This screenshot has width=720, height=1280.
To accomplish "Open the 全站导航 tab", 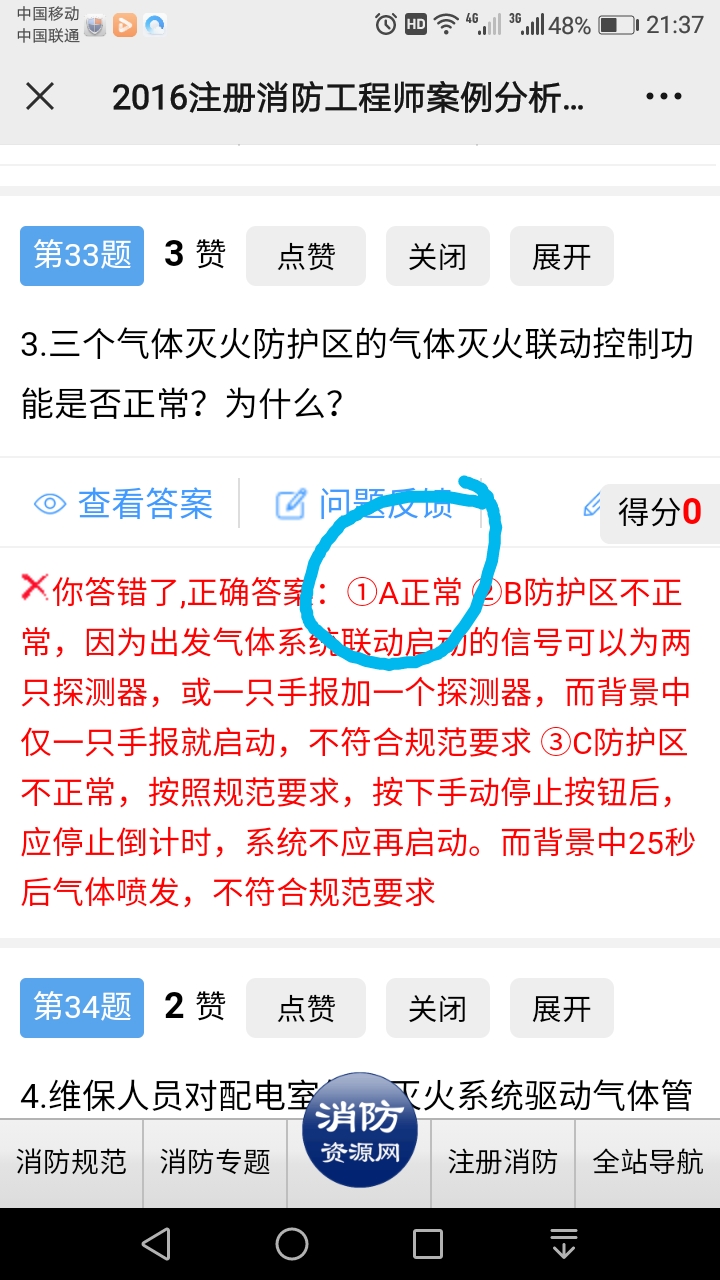I will point(648,1162).
